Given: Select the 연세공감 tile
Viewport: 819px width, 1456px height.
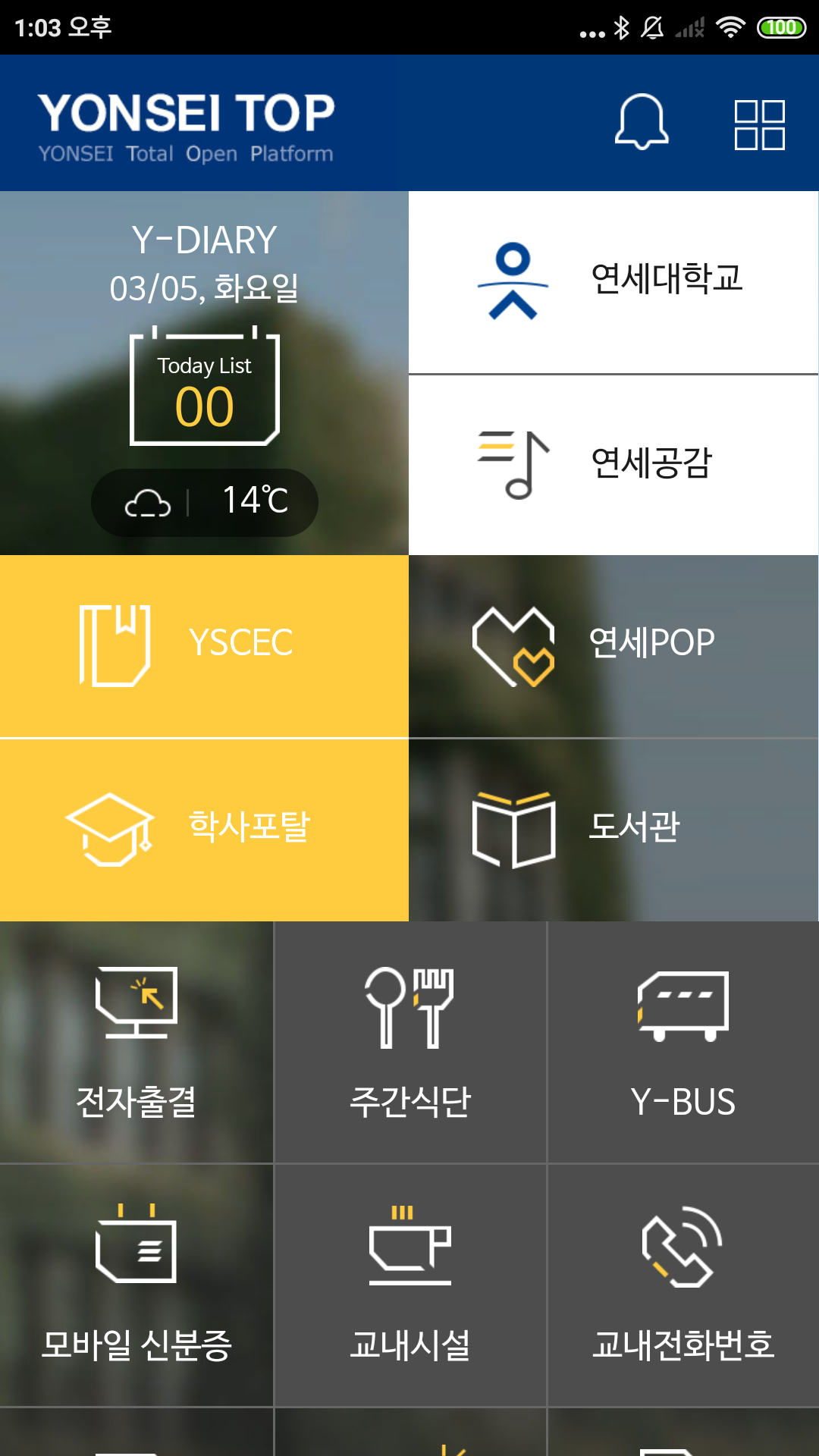Looking at the screenshot, I should click(613, 464).
